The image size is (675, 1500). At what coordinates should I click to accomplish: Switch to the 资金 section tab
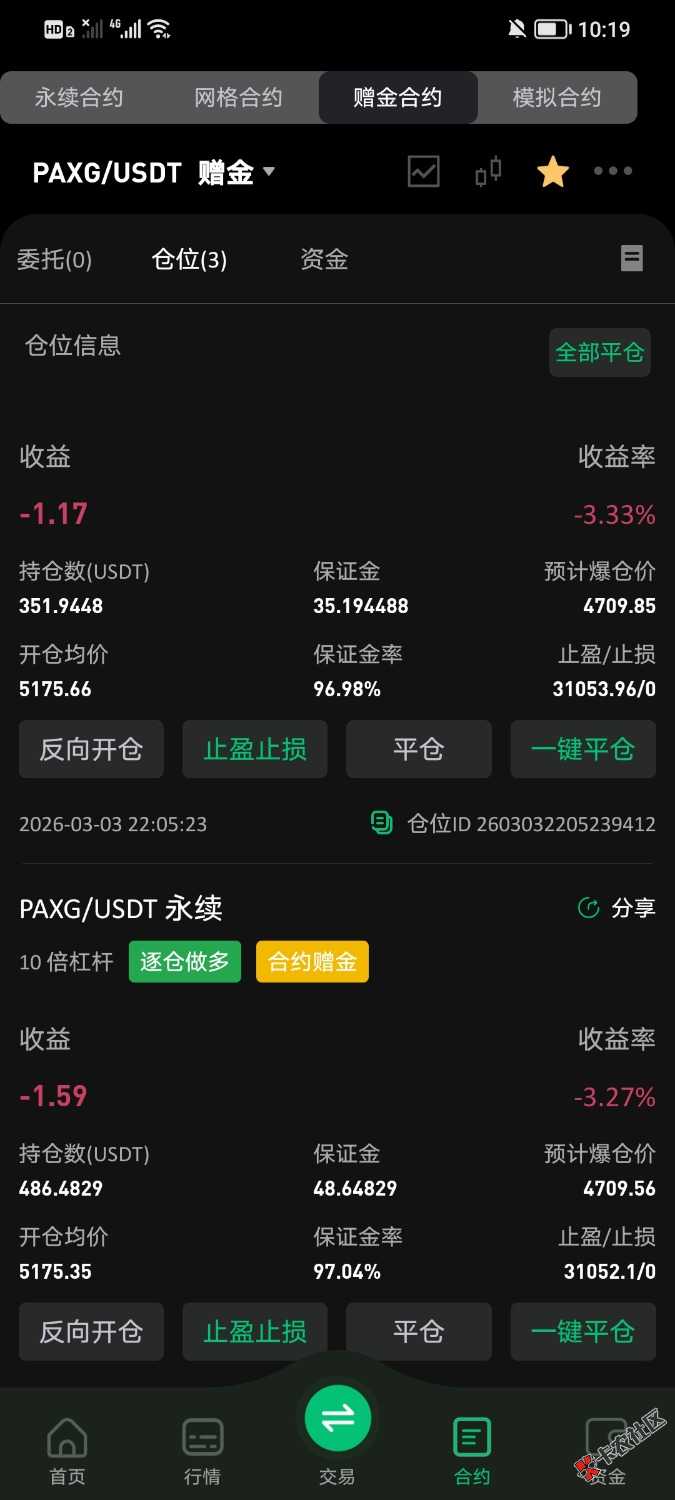(x=324, y=260)
